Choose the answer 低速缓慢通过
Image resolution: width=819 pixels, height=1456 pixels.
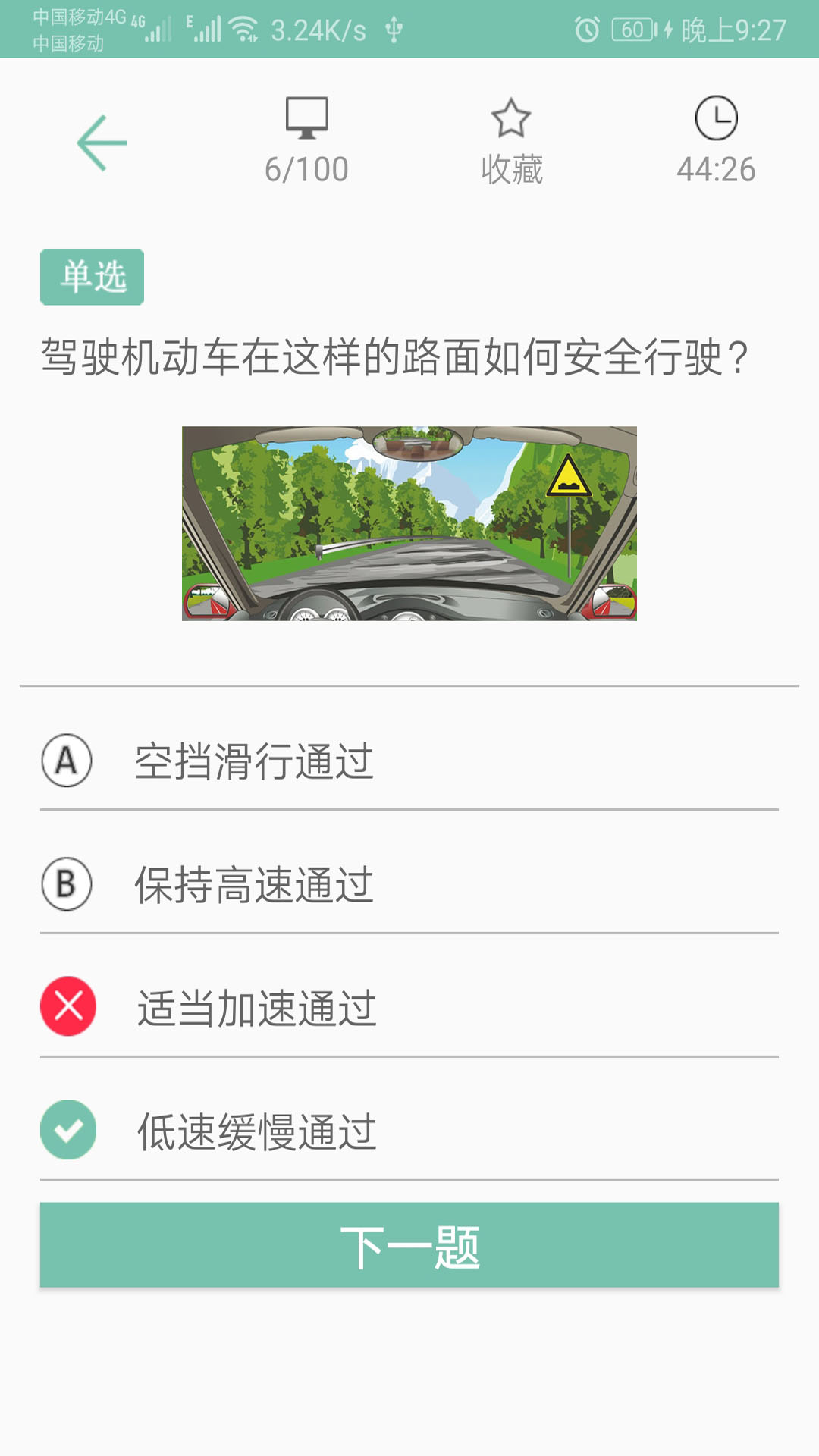pyautogui.click(x=256, y=1131)
